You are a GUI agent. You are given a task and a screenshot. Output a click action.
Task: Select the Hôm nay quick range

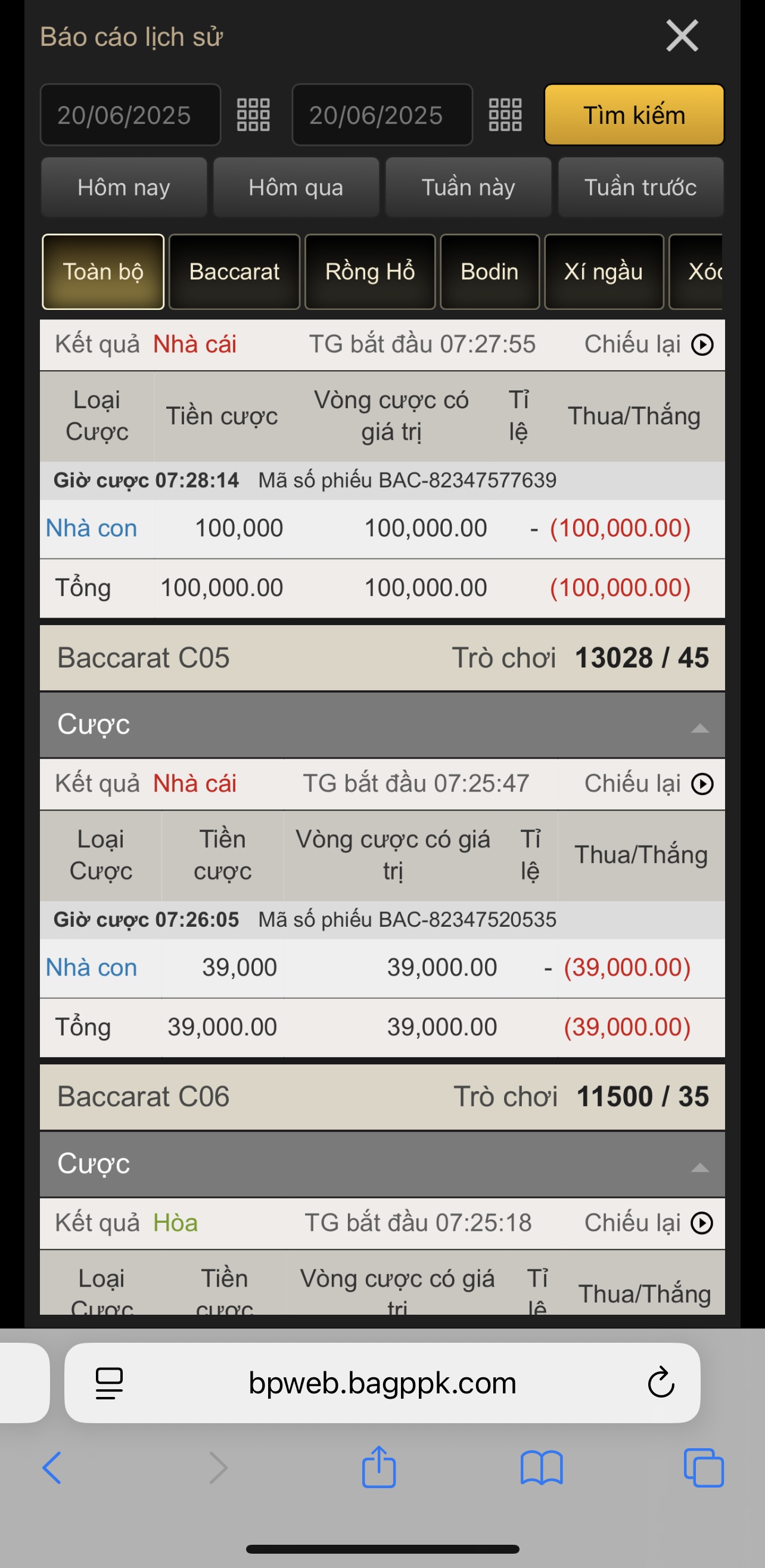(x=123, y=188)
